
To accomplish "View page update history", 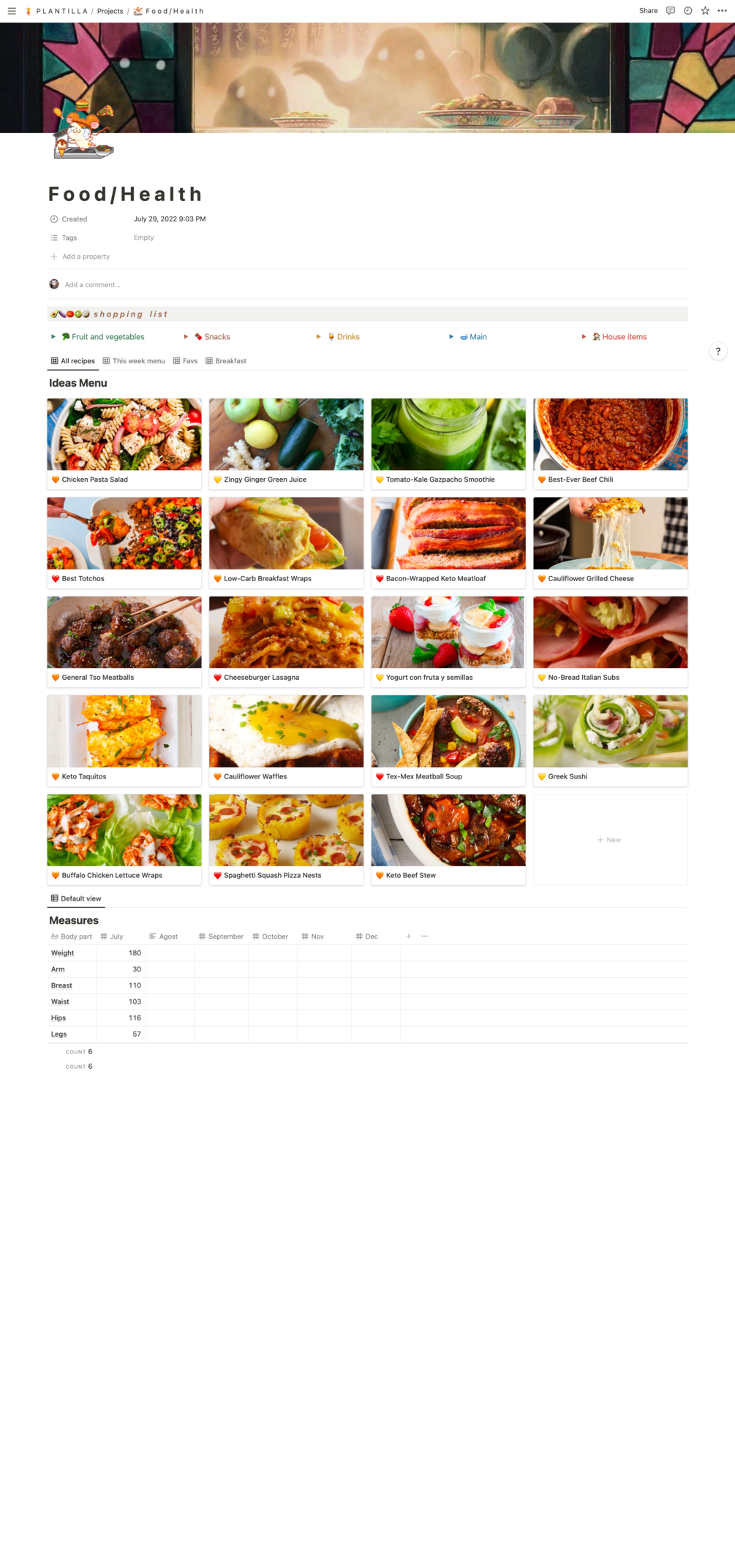I will (687, 11).
